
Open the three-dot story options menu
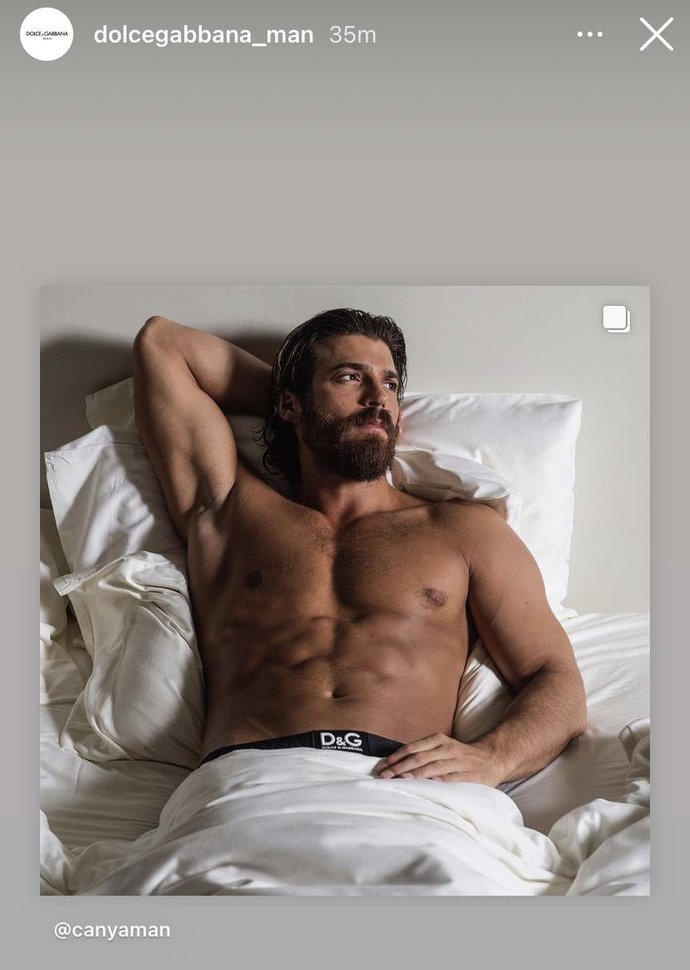click(x=590, y=34)
